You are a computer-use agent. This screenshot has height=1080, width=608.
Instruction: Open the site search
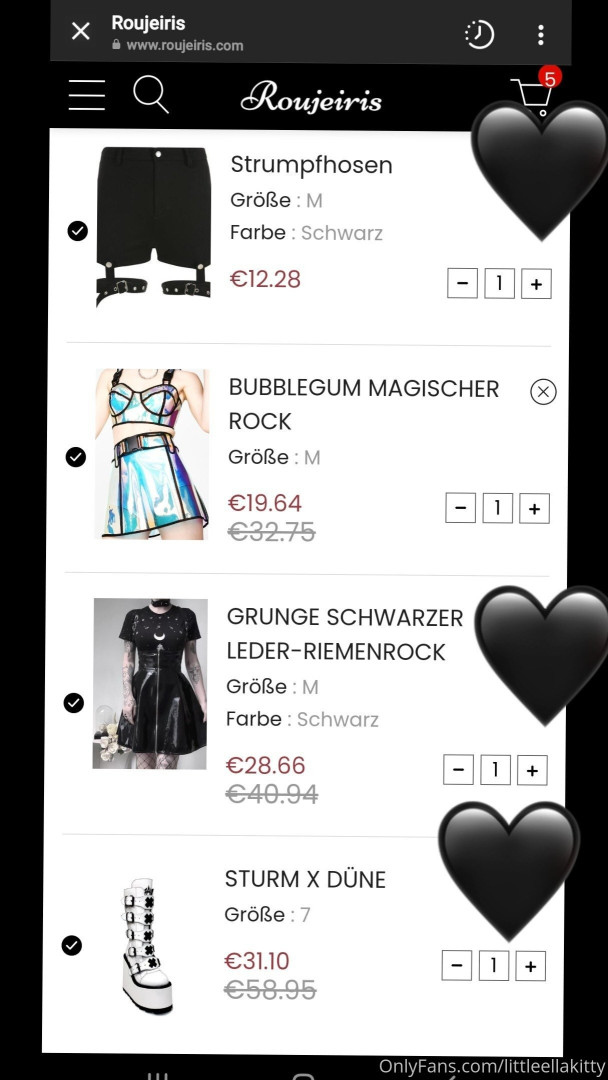coord(151,95)
